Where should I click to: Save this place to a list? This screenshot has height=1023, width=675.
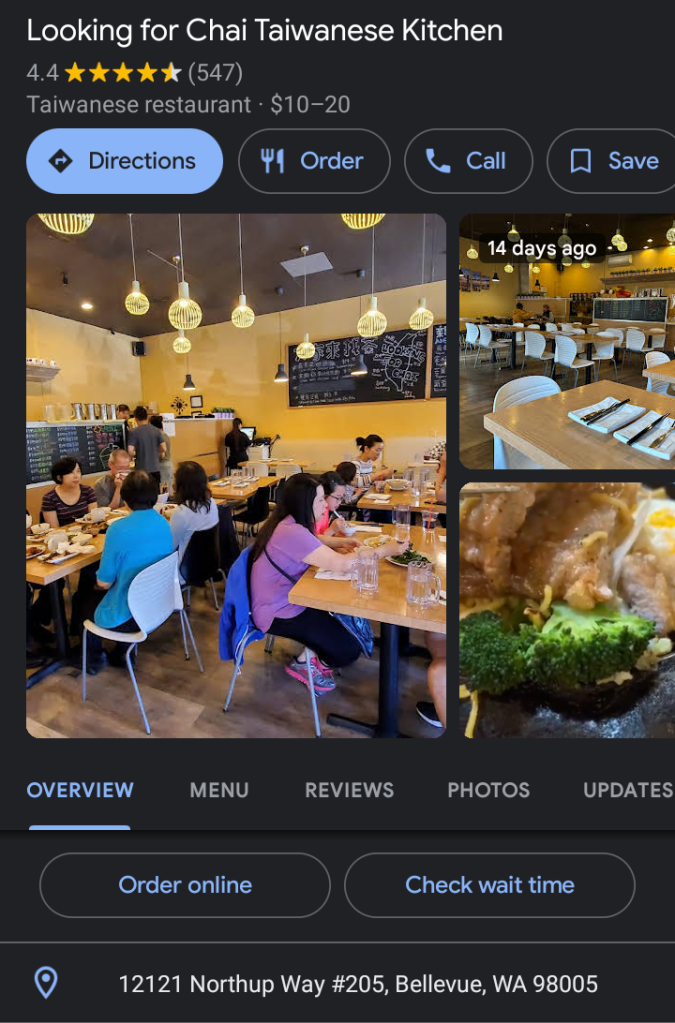coord(614,161)
